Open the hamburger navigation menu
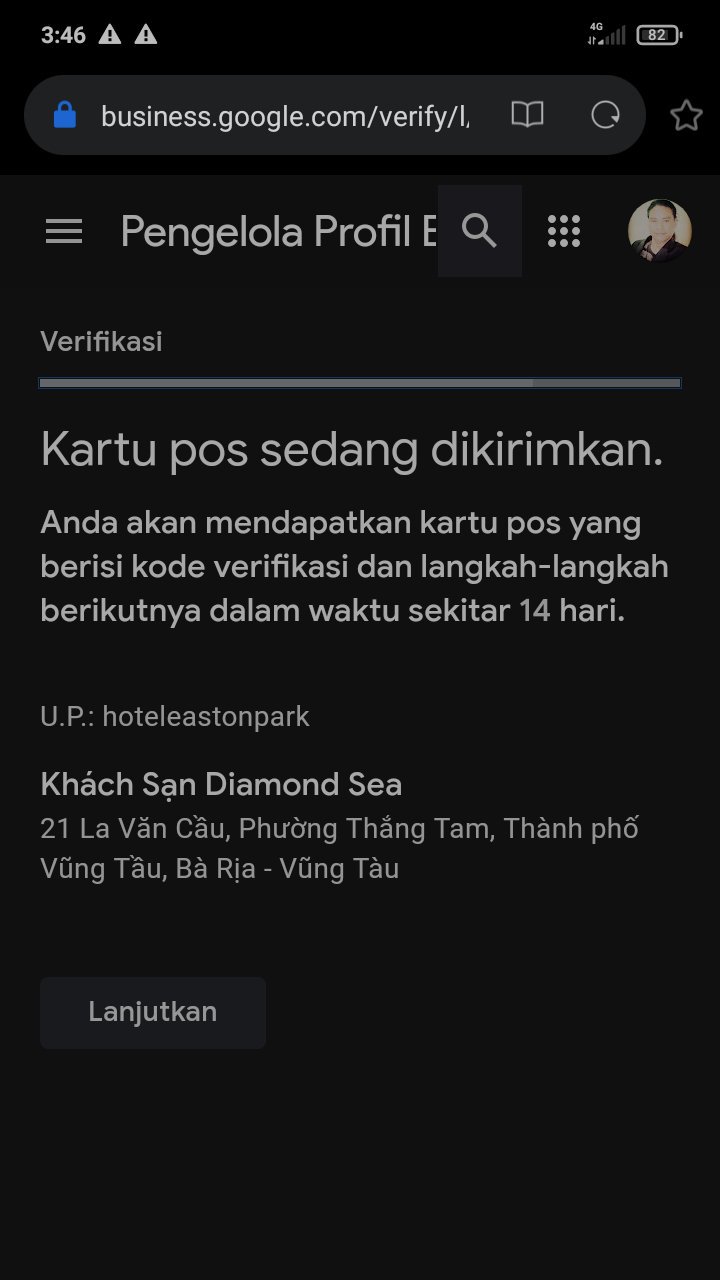This screenshot has width=720, height=1280. [x=64, y=232]
